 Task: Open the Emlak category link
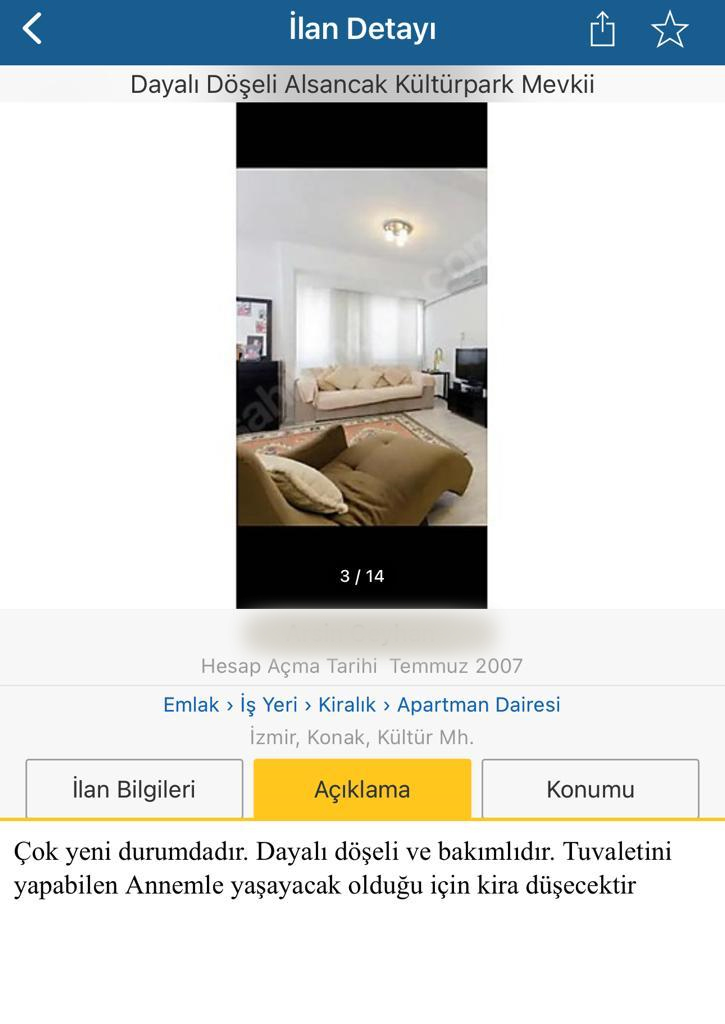(191, 704)
